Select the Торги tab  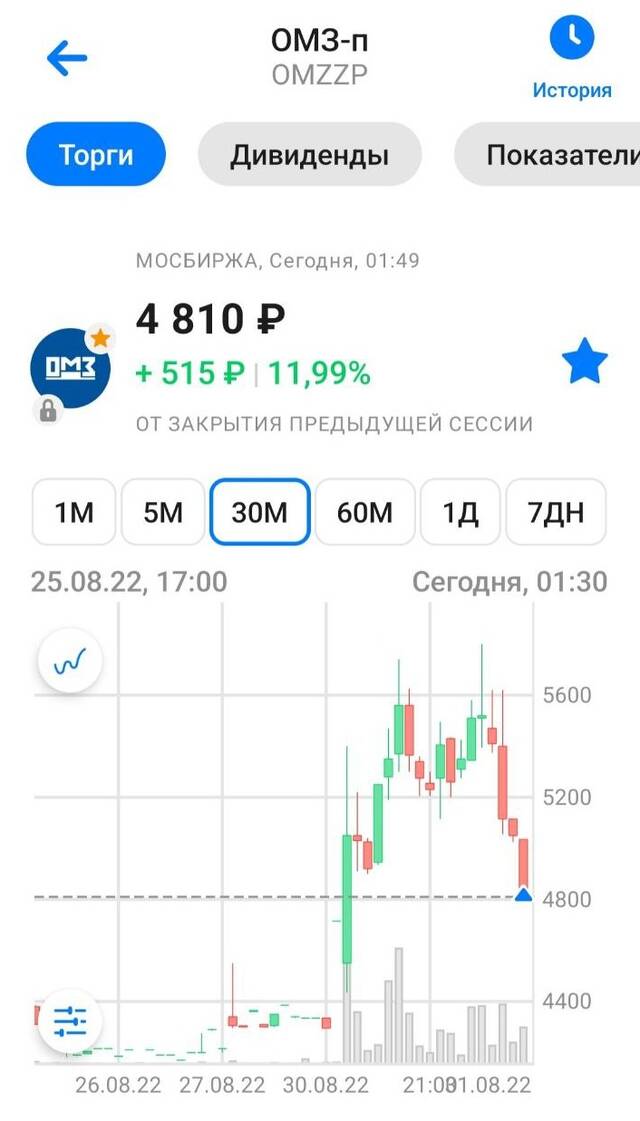coord(96,154)
